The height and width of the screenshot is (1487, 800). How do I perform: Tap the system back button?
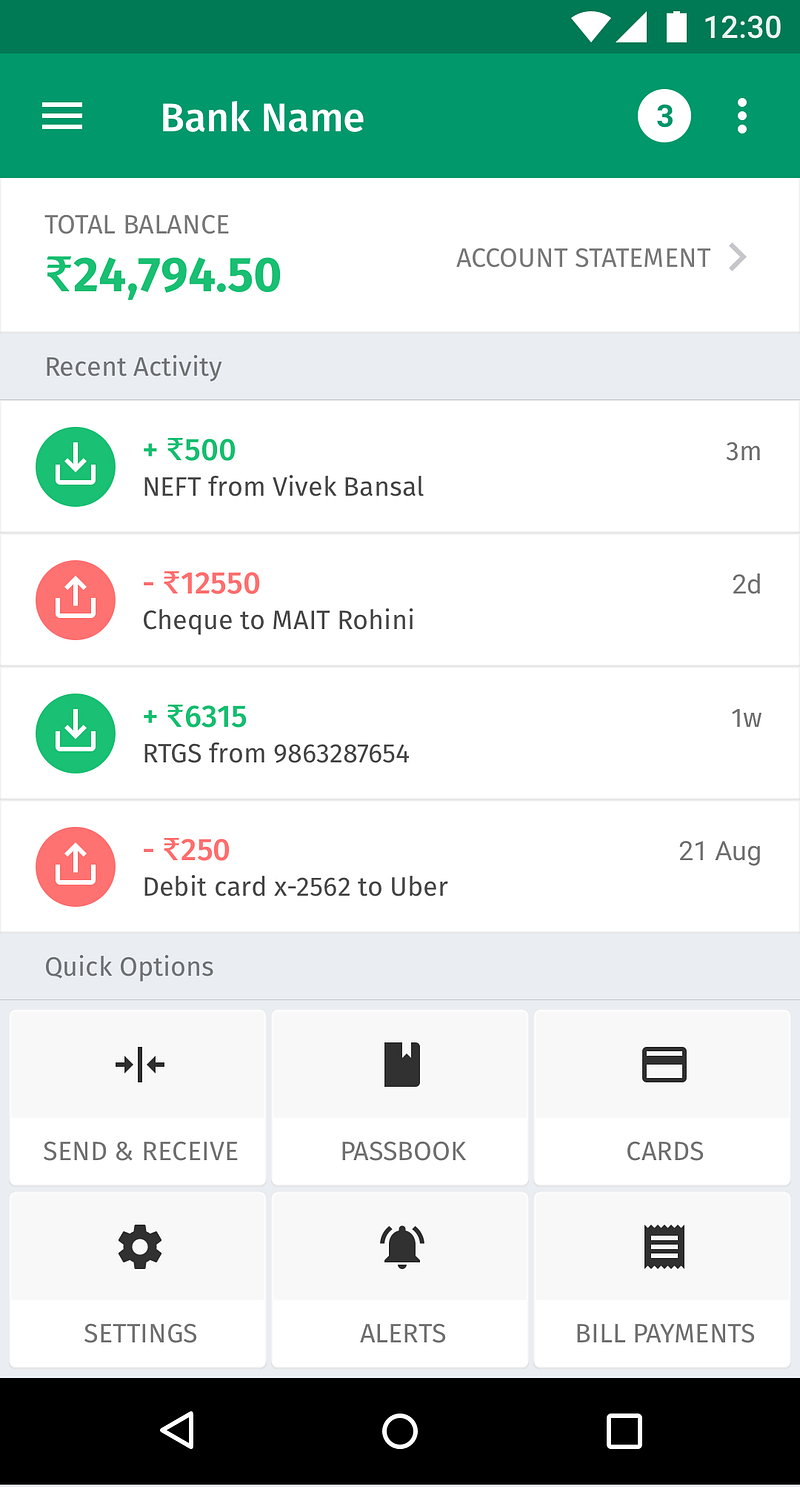pos(178,1432)
